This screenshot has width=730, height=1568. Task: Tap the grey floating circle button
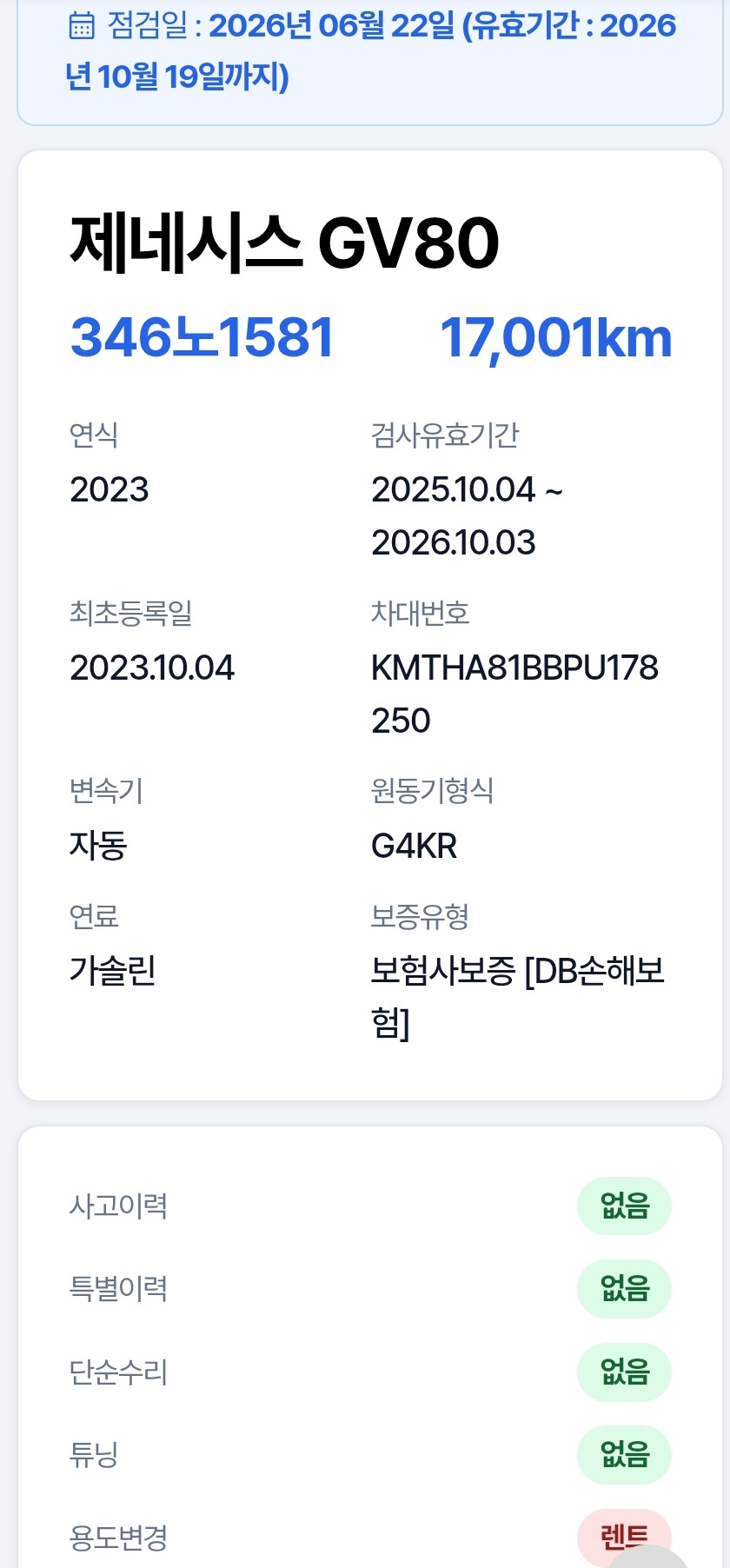click(650, 1556)
